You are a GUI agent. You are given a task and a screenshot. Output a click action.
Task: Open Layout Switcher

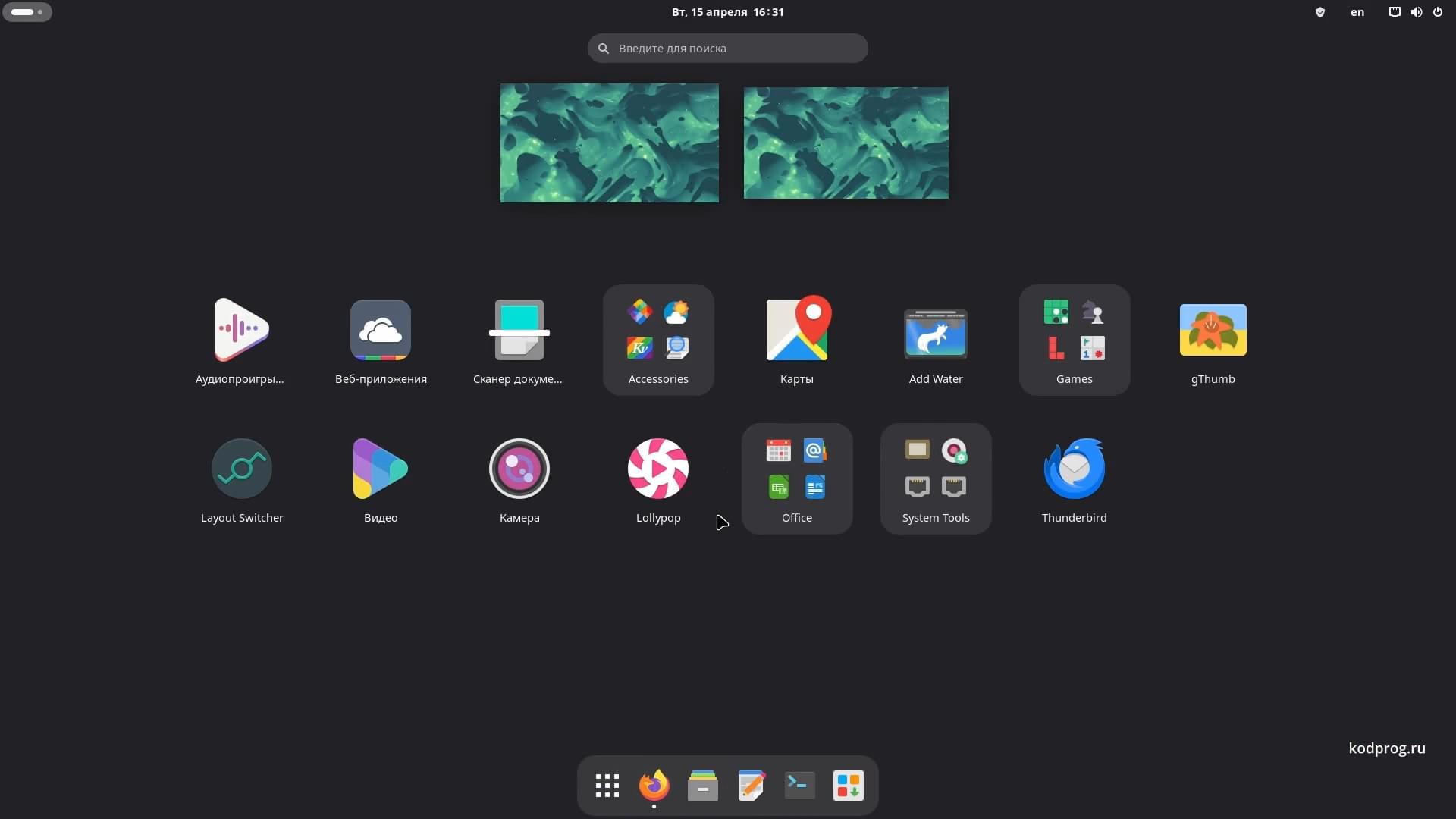(x=242, y=469)
